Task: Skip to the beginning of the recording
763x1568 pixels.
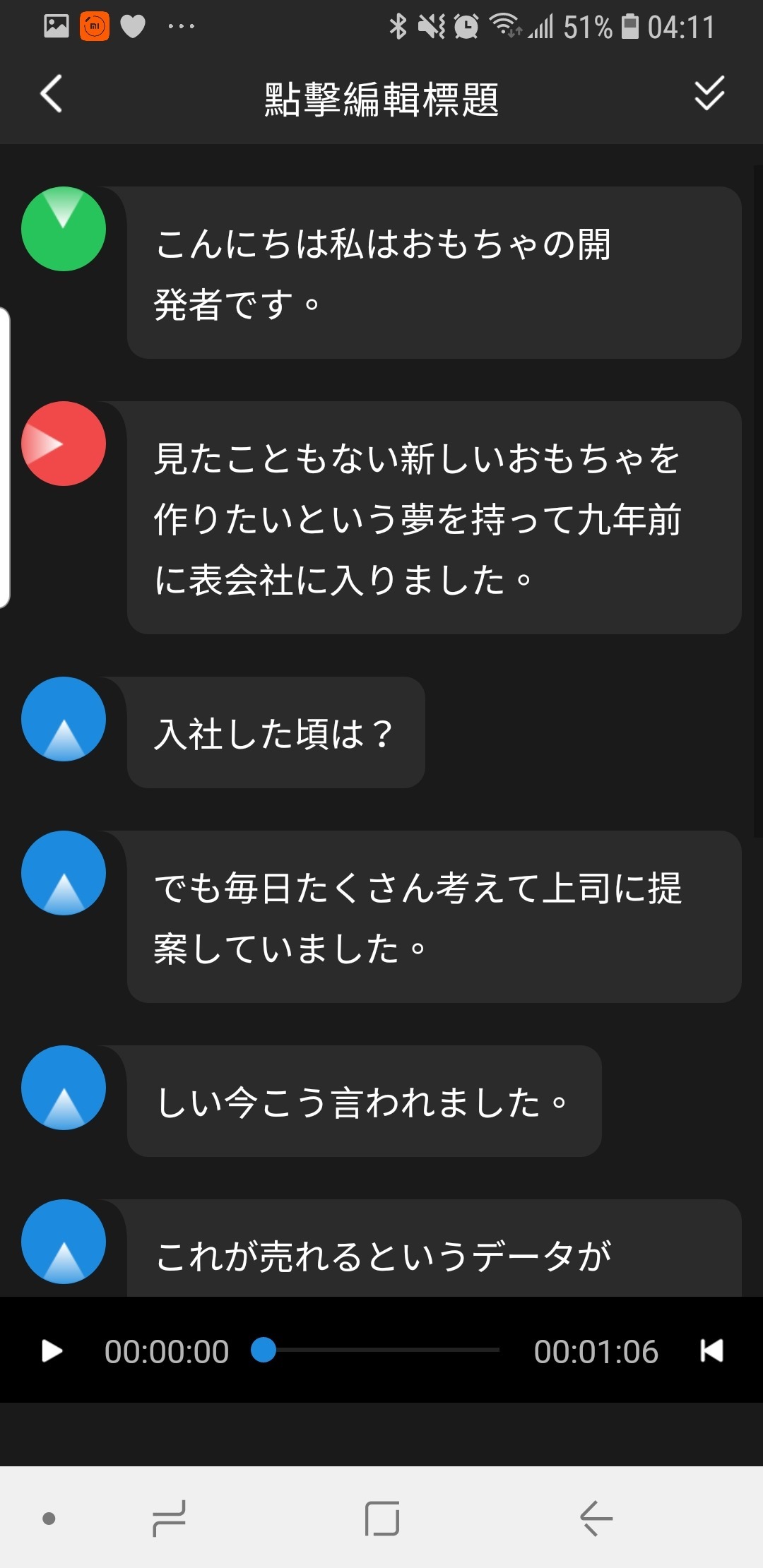Action: coord(711,1350)
